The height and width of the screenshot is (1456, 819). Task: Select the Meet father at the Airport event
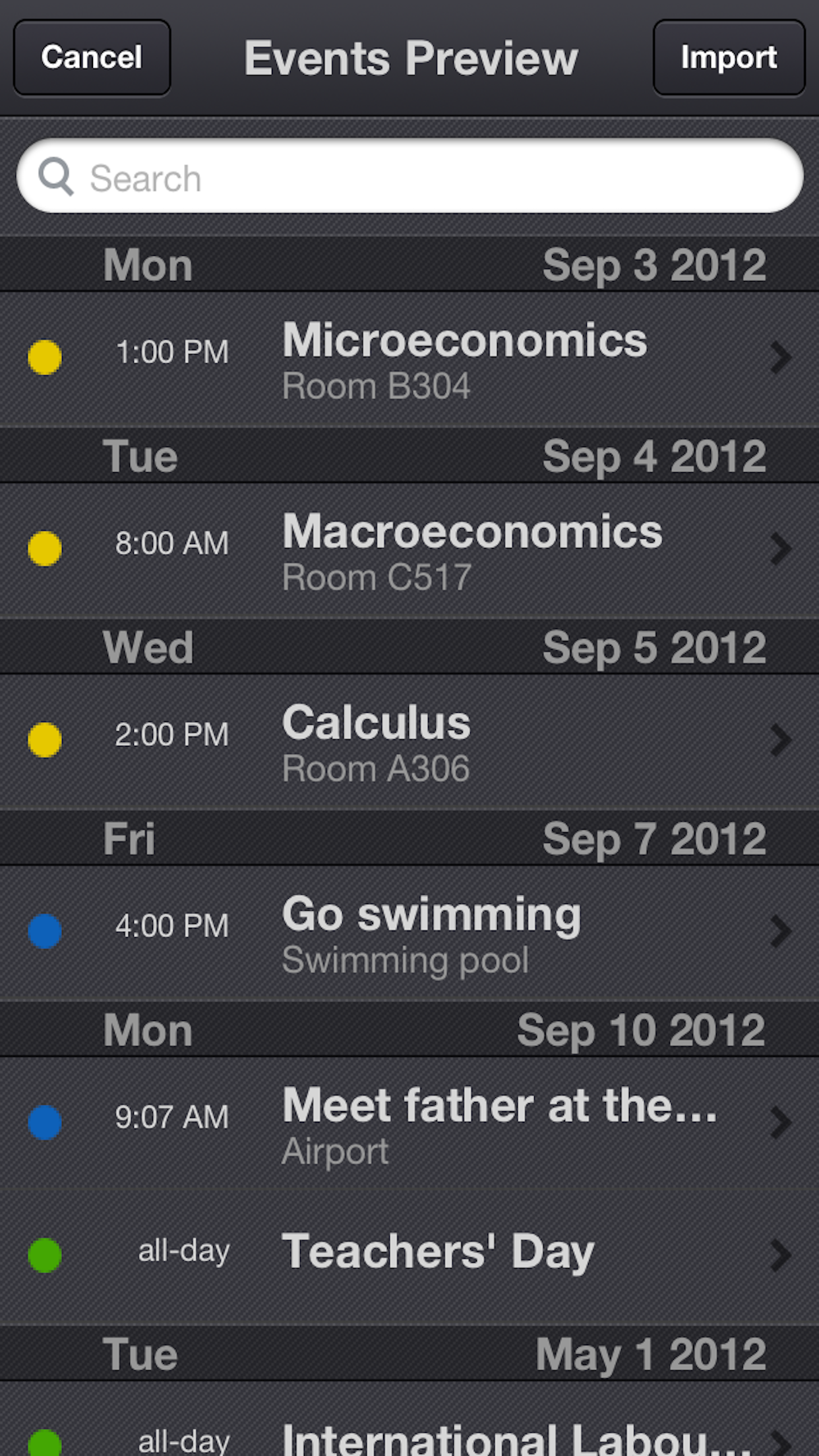[409, 1124]
